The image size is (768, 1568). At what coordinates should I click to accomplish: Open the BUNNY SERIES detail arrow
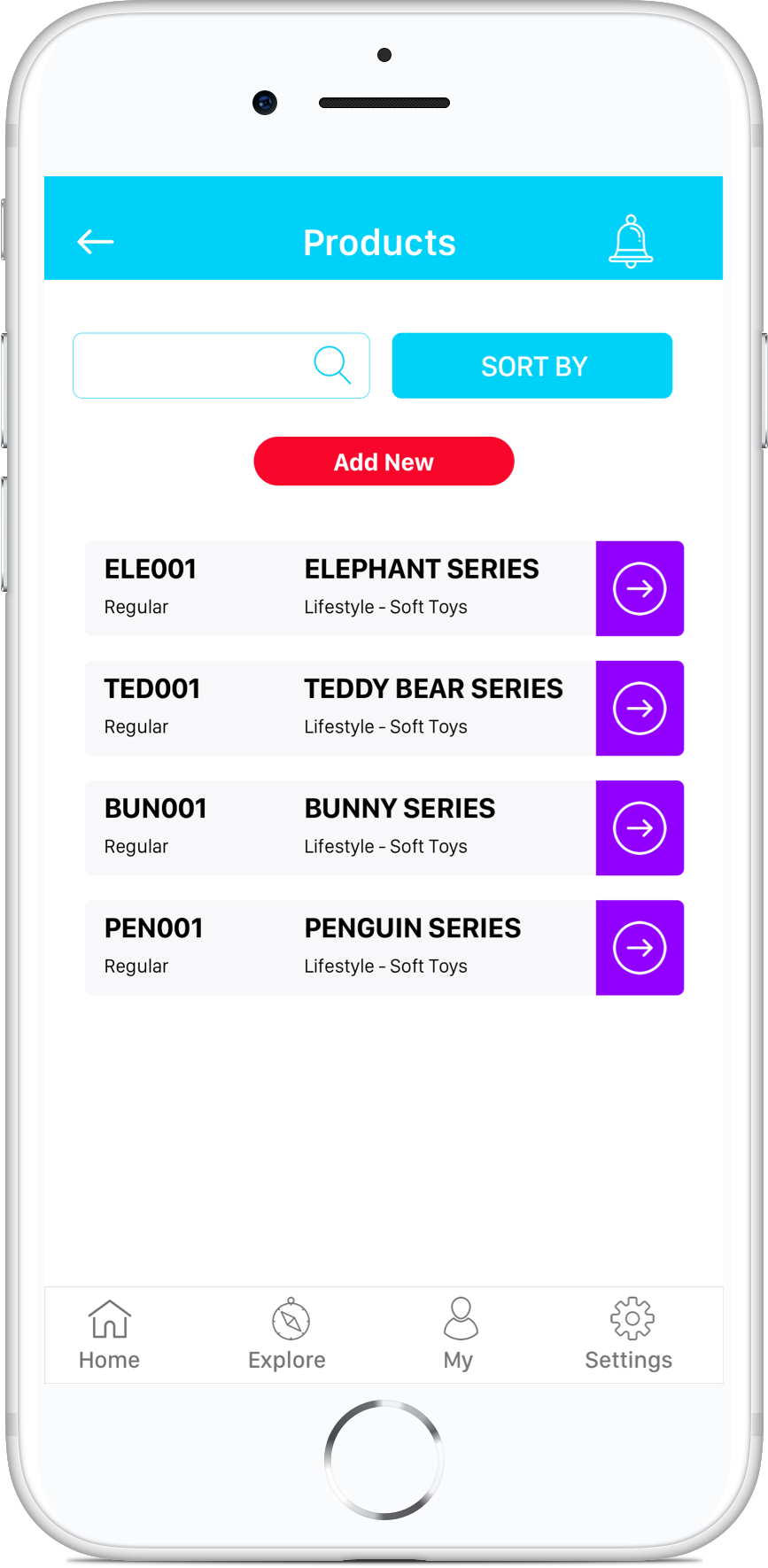coord(640,827)
